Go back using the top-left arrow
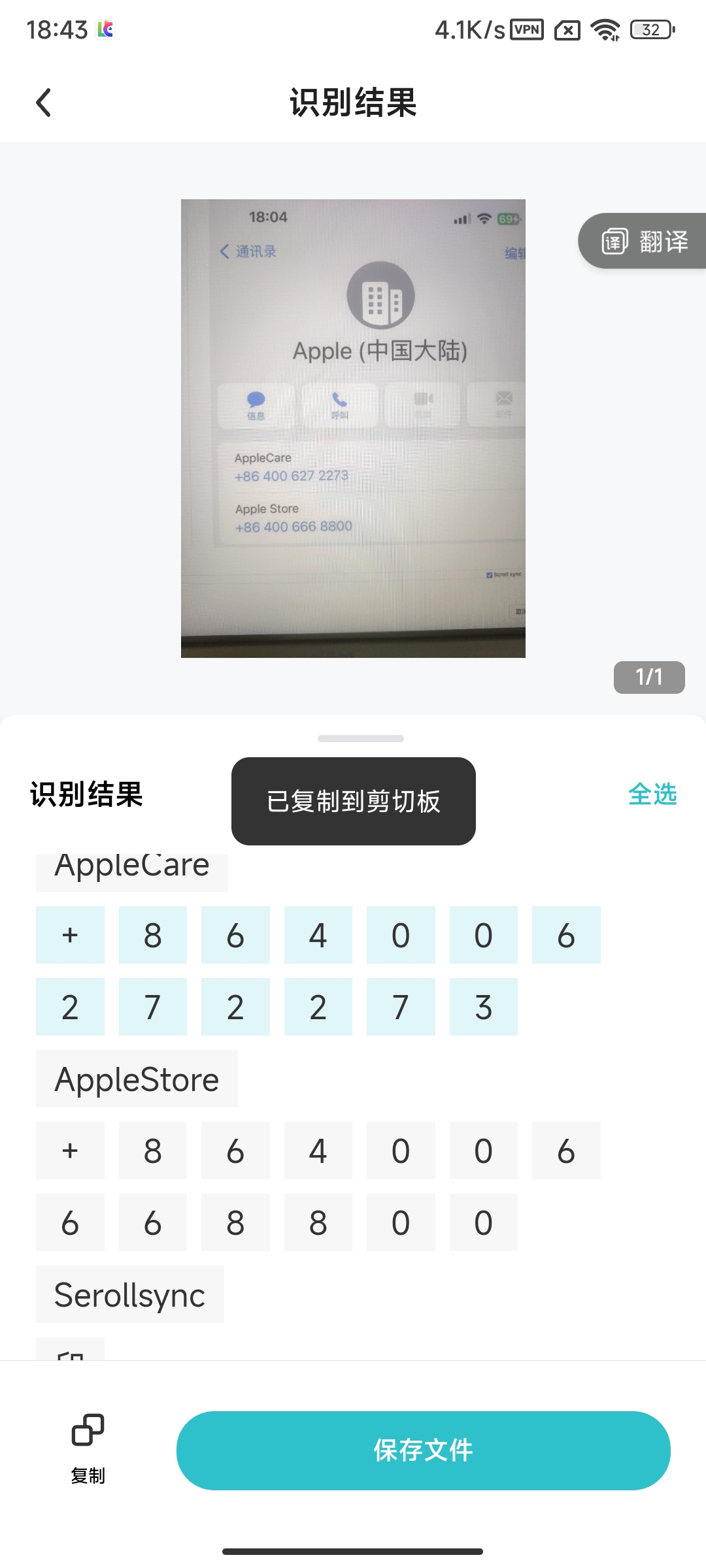 [43, 103]
